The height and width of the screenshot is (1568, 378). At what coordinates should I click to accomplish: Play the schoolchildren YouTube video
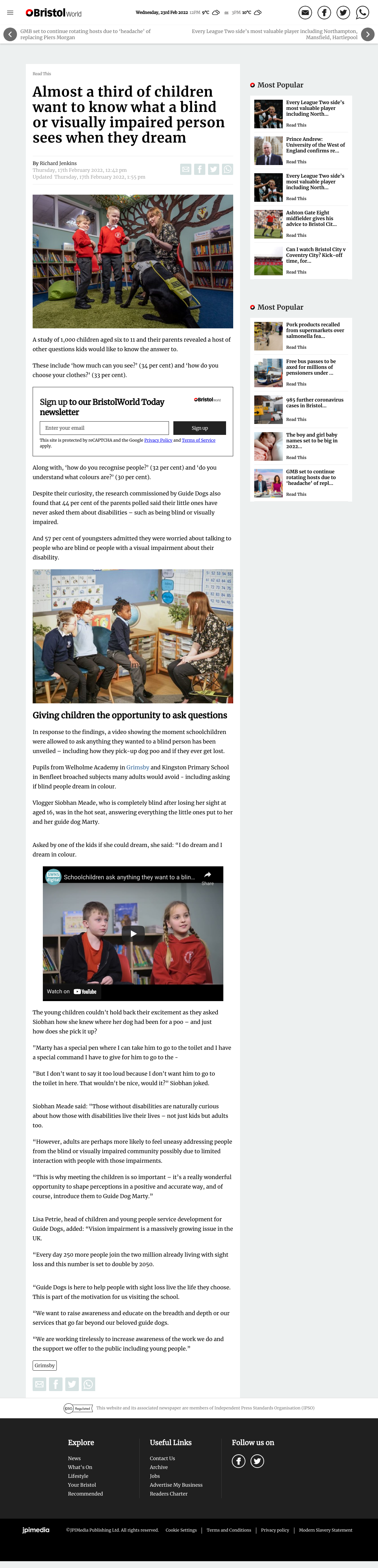pyautogui.click(x=133, y=933)
